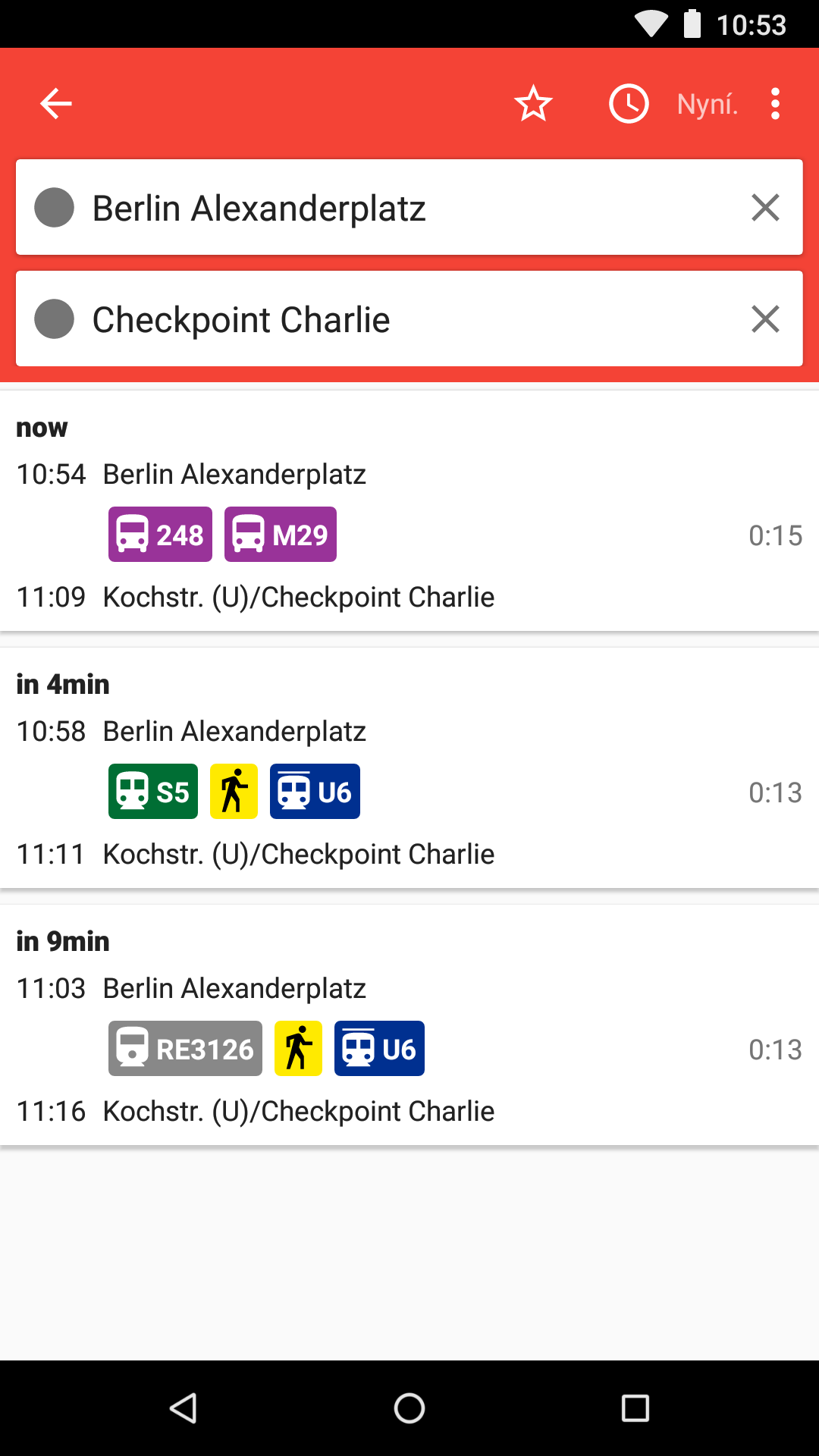Open the 10:54 trip with buses 248 and M29
Viewport: 819px width, 1456px height.
tap(409, 512)
